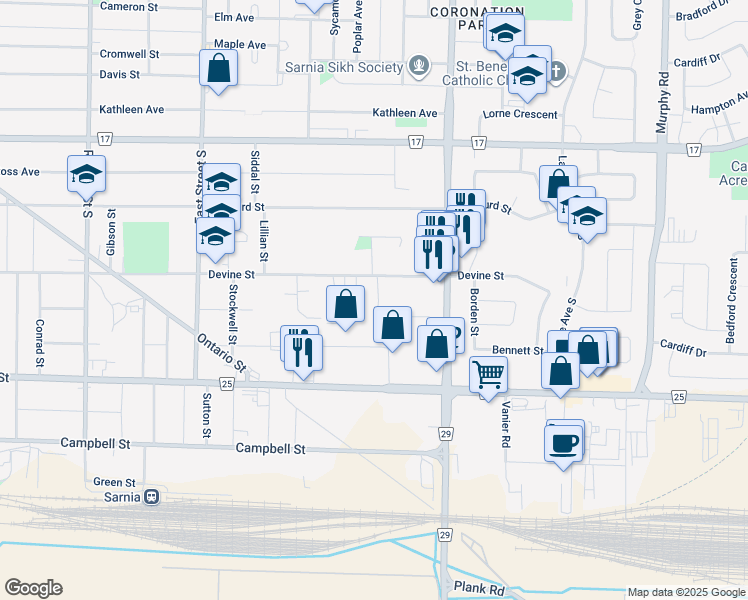Tap the shopping bag marker near Maple Ave
This screenshot has width=748, height=600.
click(218, 70)
